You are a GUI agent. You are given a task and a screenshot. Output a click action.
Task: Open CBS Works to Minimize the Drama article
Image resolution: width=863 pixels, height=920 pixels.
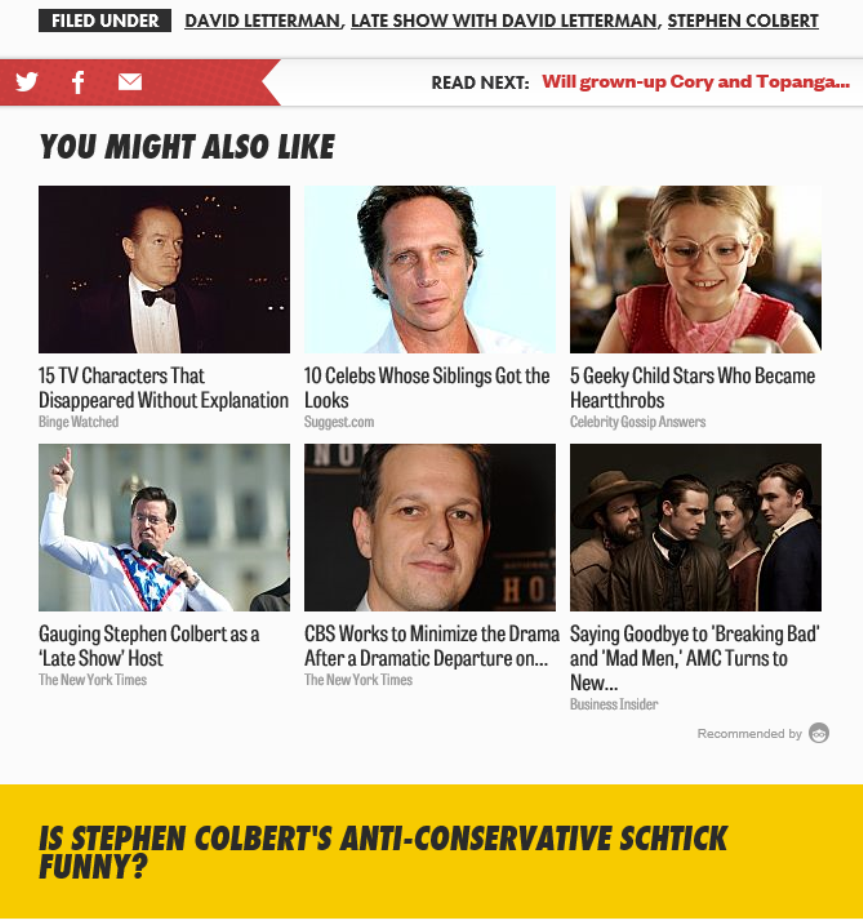pos(432,646)
